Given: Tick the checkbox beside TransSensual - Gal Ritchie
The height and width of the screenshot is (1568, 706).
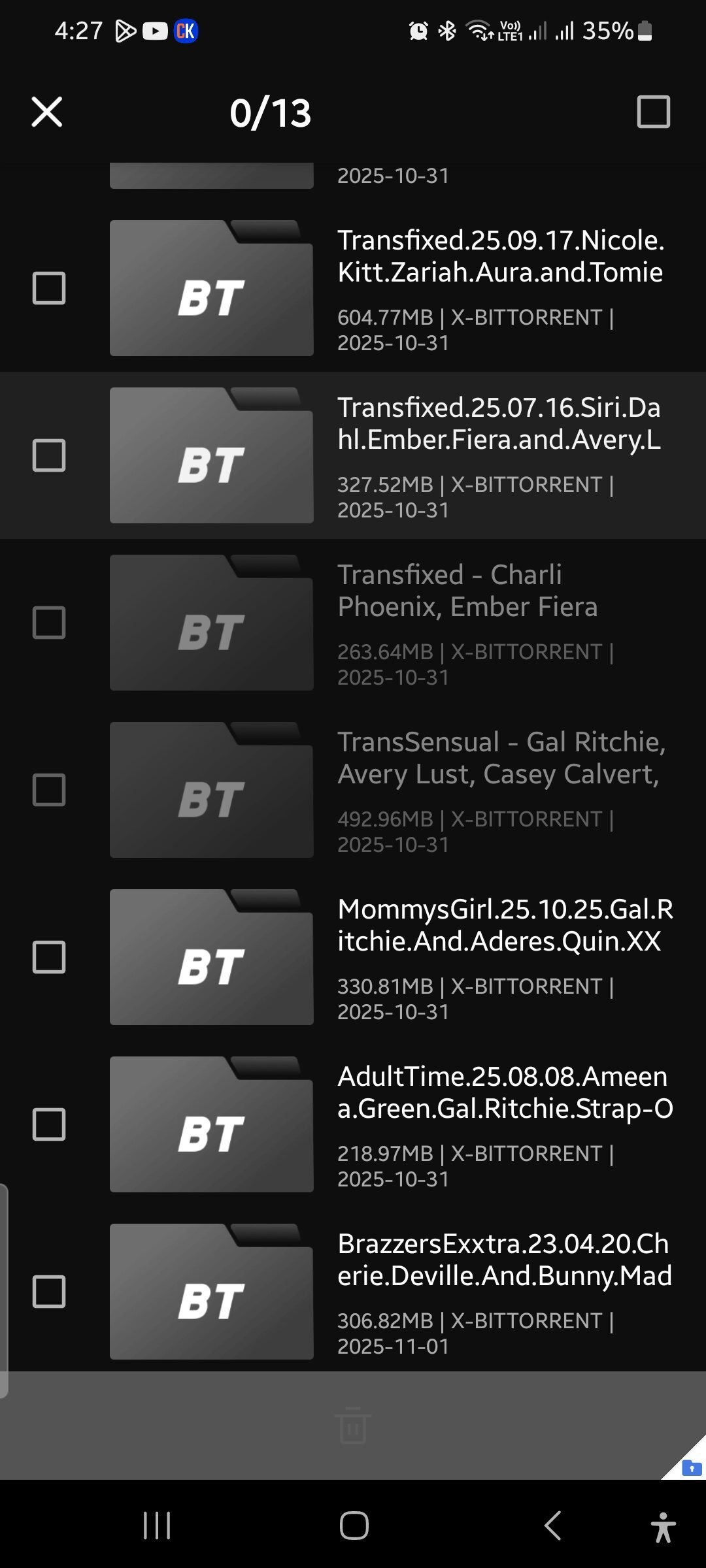Looking at the screenshot, I should tap(49, 790).
